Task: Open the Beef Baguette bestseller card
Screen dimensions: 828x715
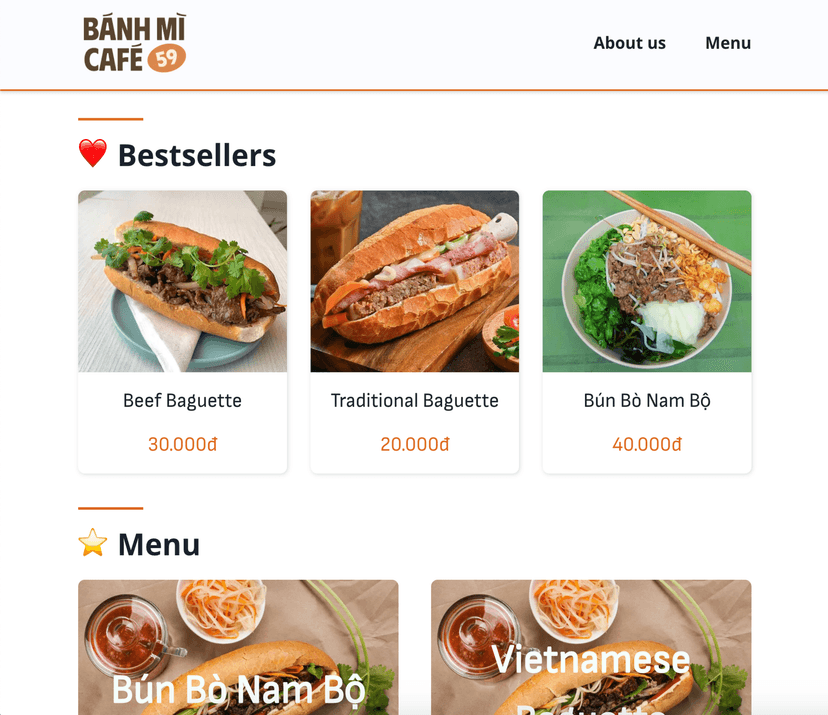Action: pos(182,331)
